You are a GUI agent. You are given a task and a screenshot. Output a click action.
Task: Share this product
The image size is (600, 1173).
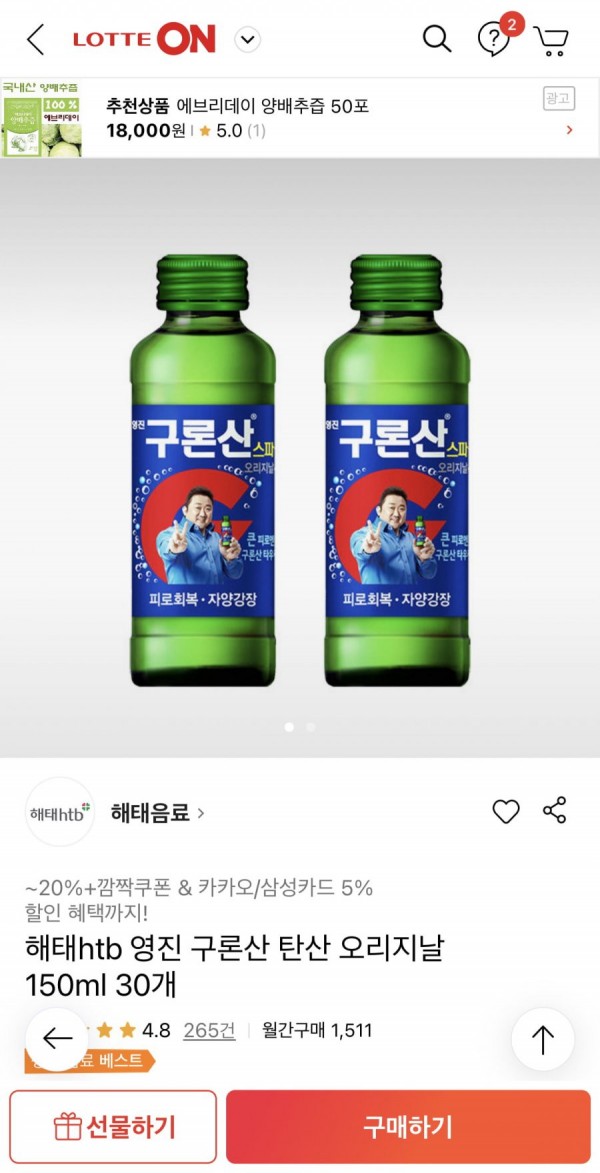click(x=555, y=810)
